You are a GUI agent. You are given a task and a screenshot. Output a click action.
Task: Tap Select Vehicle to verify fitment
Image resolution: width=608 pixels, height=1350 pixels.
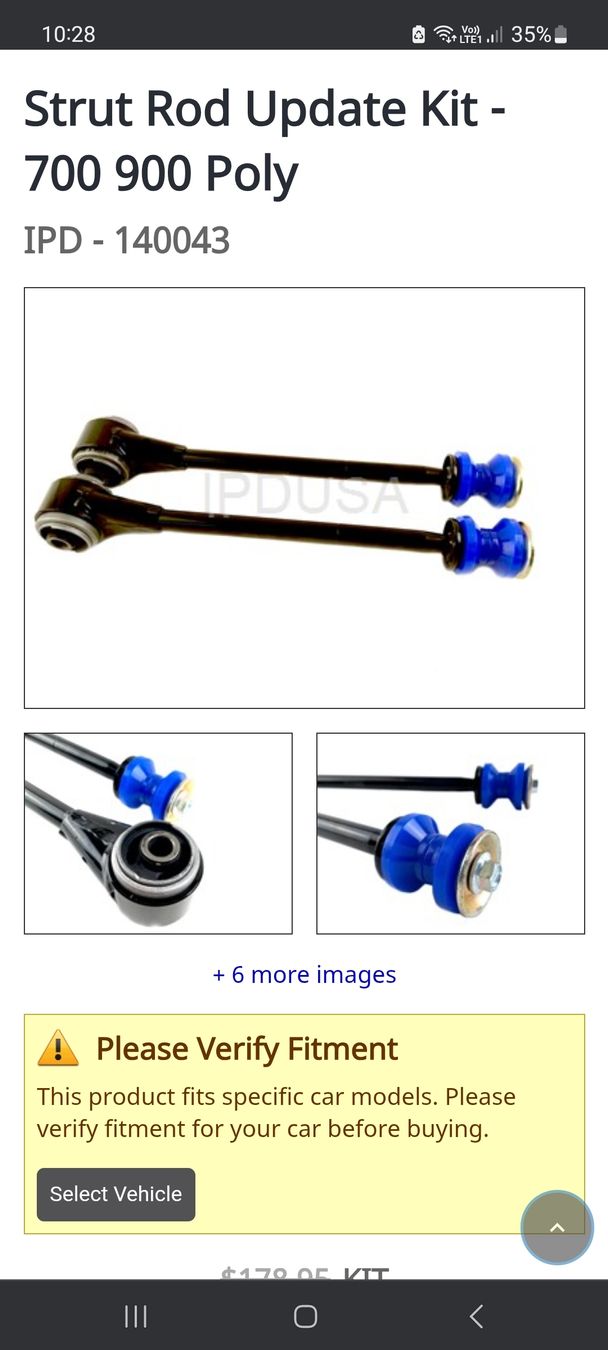[x=116, y=1194]
